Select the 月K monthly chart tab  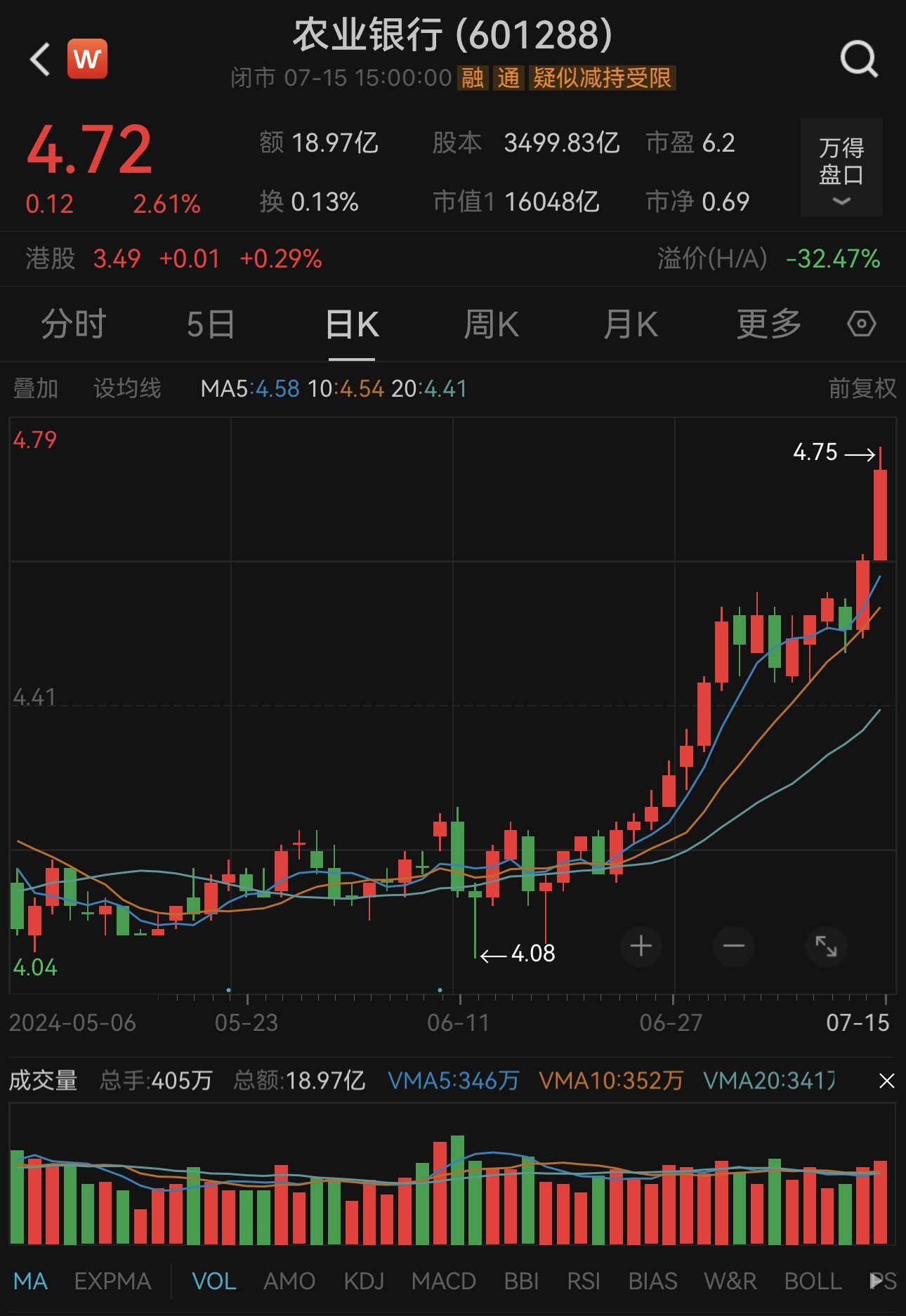pos(631,324)
